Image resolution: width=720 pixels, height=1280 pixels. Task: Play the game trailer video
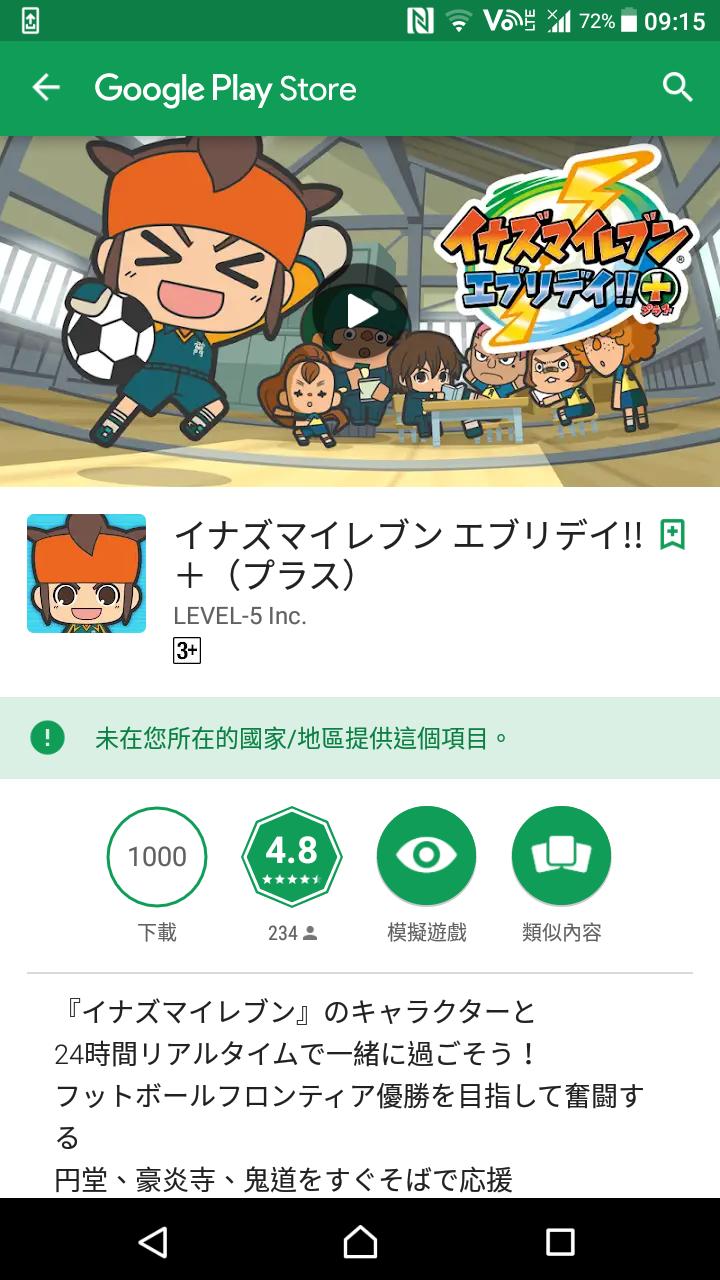(x=360, y=311)
